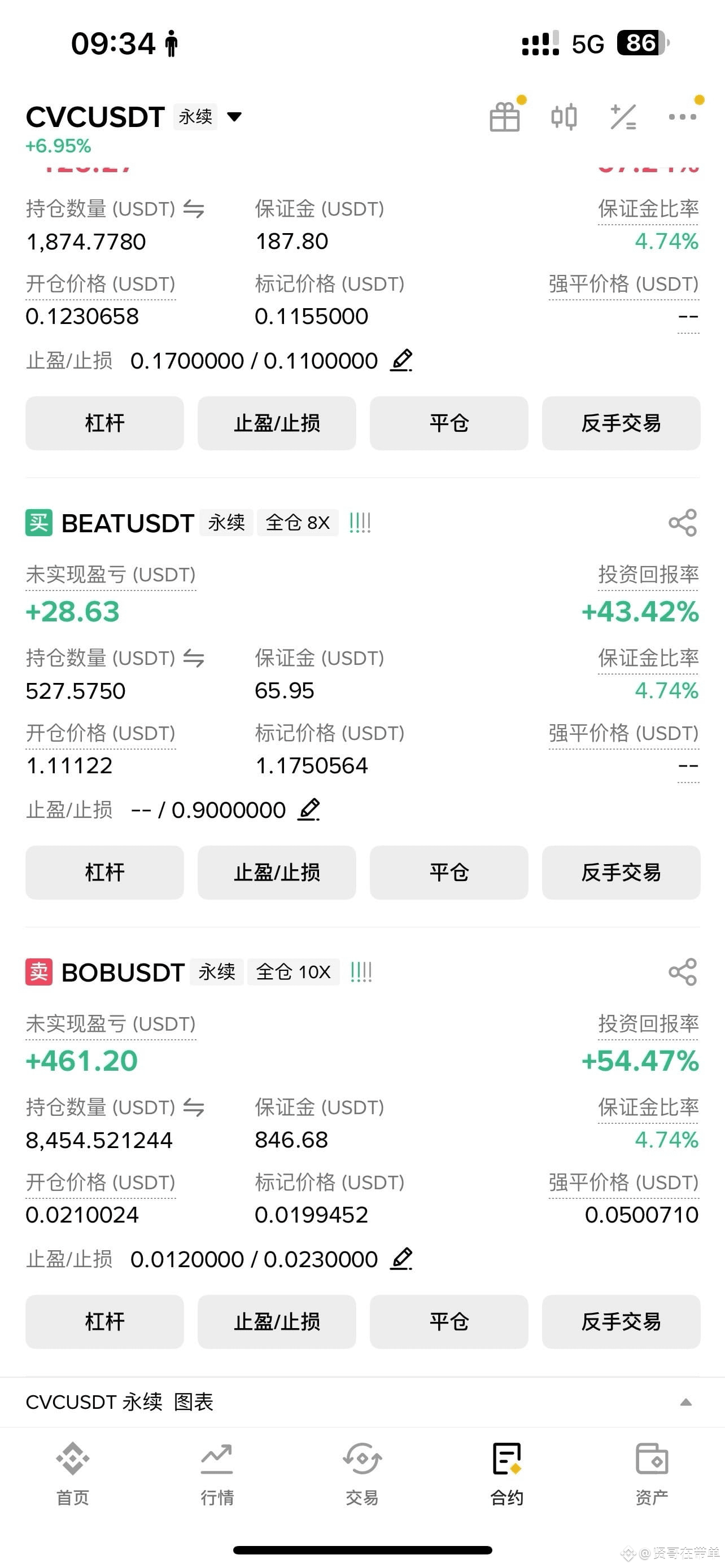This screenshot has width=725, height=1568.
Task: Switch to the 交易 tab
Action: point(362,1473)
